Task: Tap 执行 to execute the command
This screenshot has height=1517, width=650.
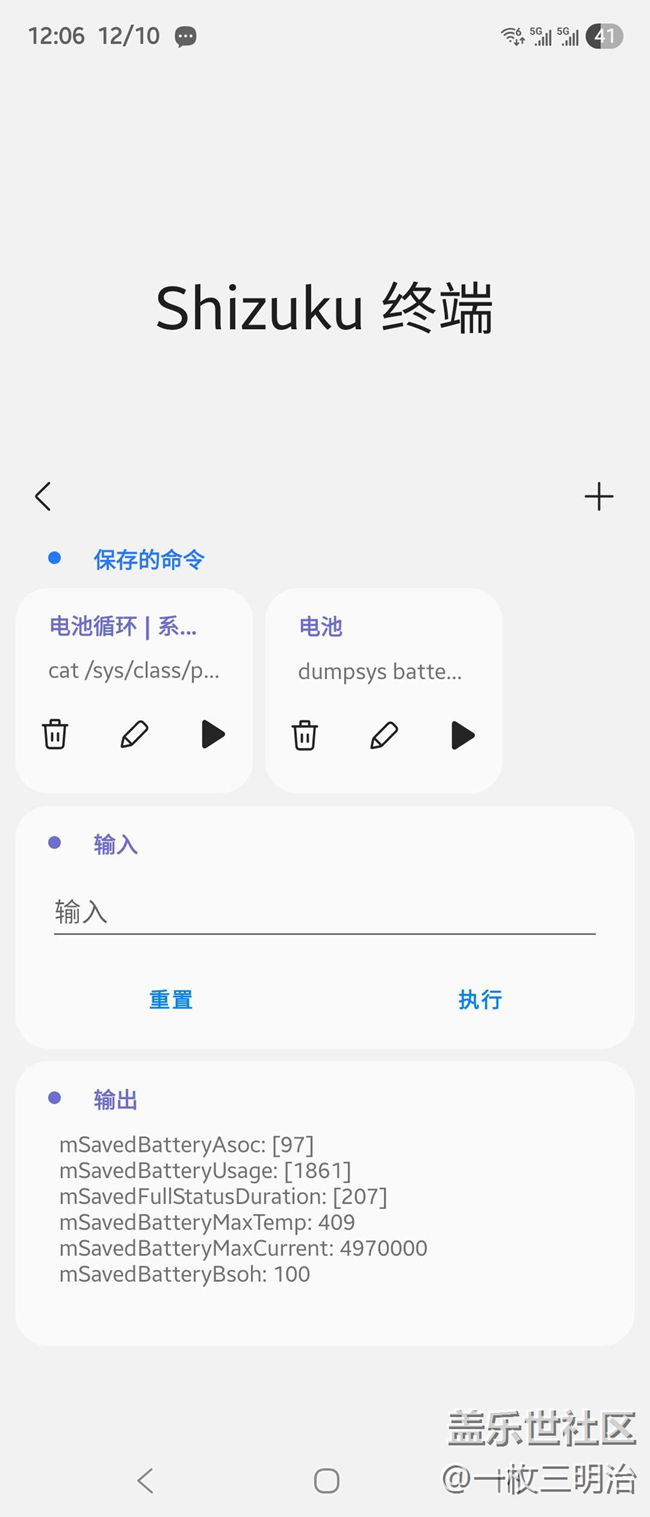Action: (480, 999)
